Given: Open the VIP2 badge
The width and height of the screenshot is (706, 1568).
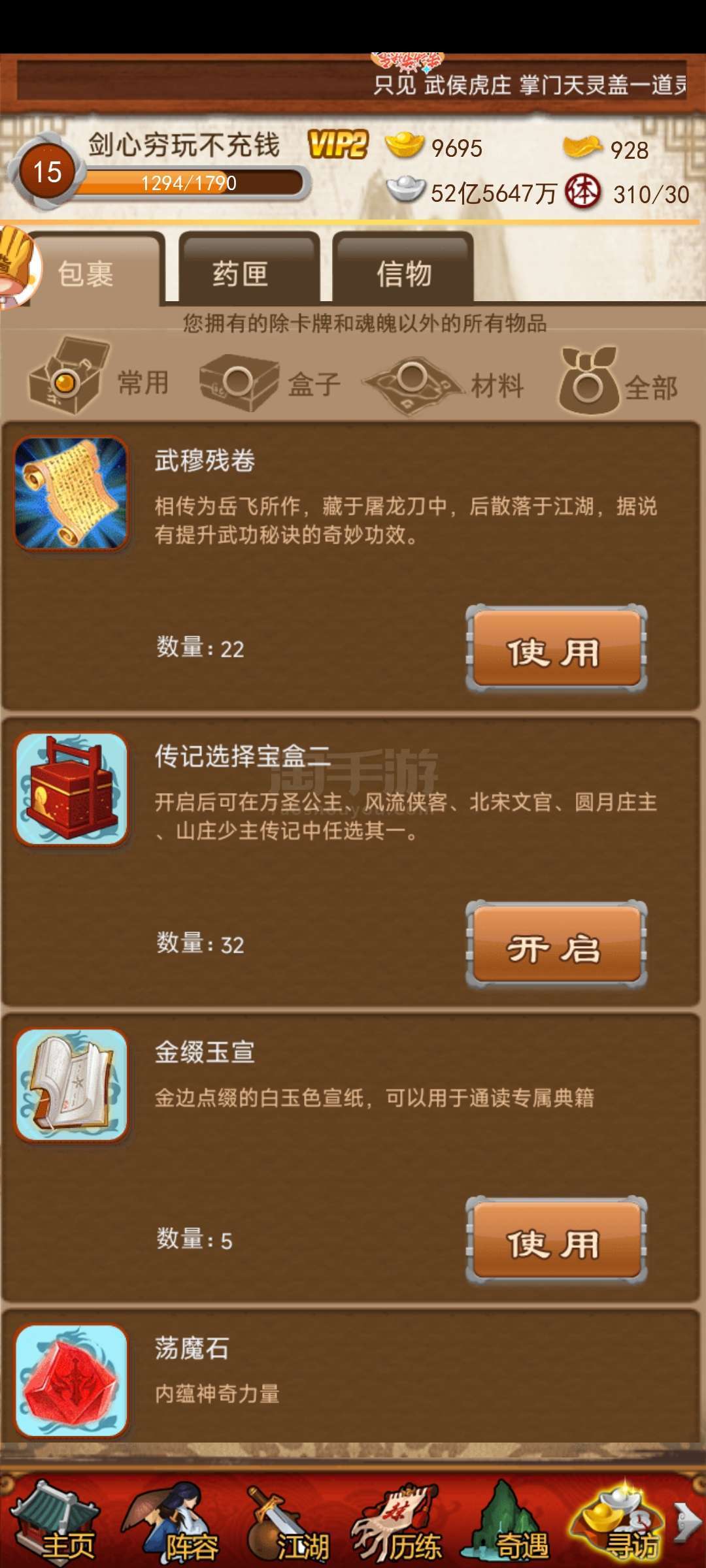Looking at the screenshot, I should tap(338, 144).
